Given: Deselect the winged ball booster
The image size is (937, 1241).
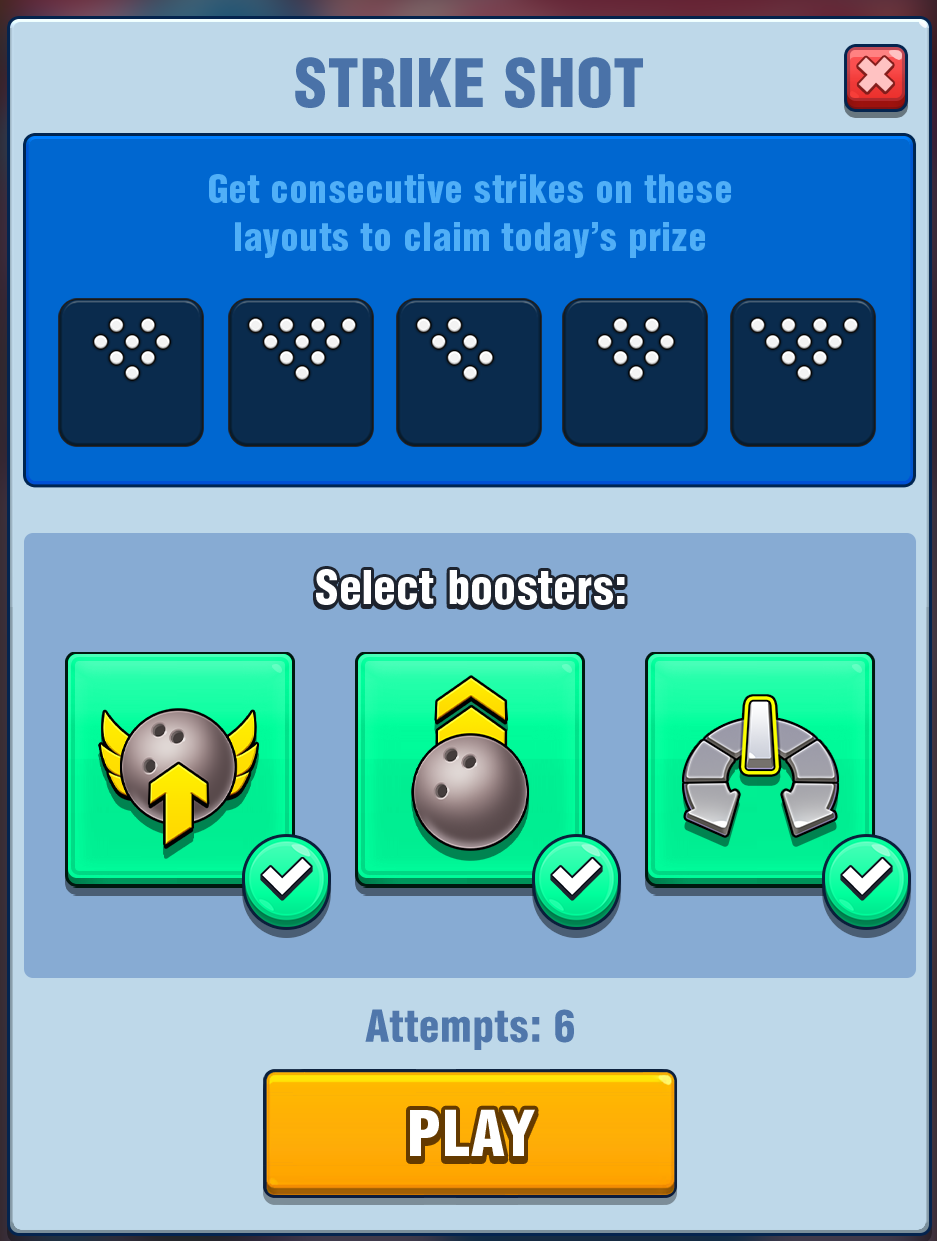Looking at the screenshot, I should point(180,768).
